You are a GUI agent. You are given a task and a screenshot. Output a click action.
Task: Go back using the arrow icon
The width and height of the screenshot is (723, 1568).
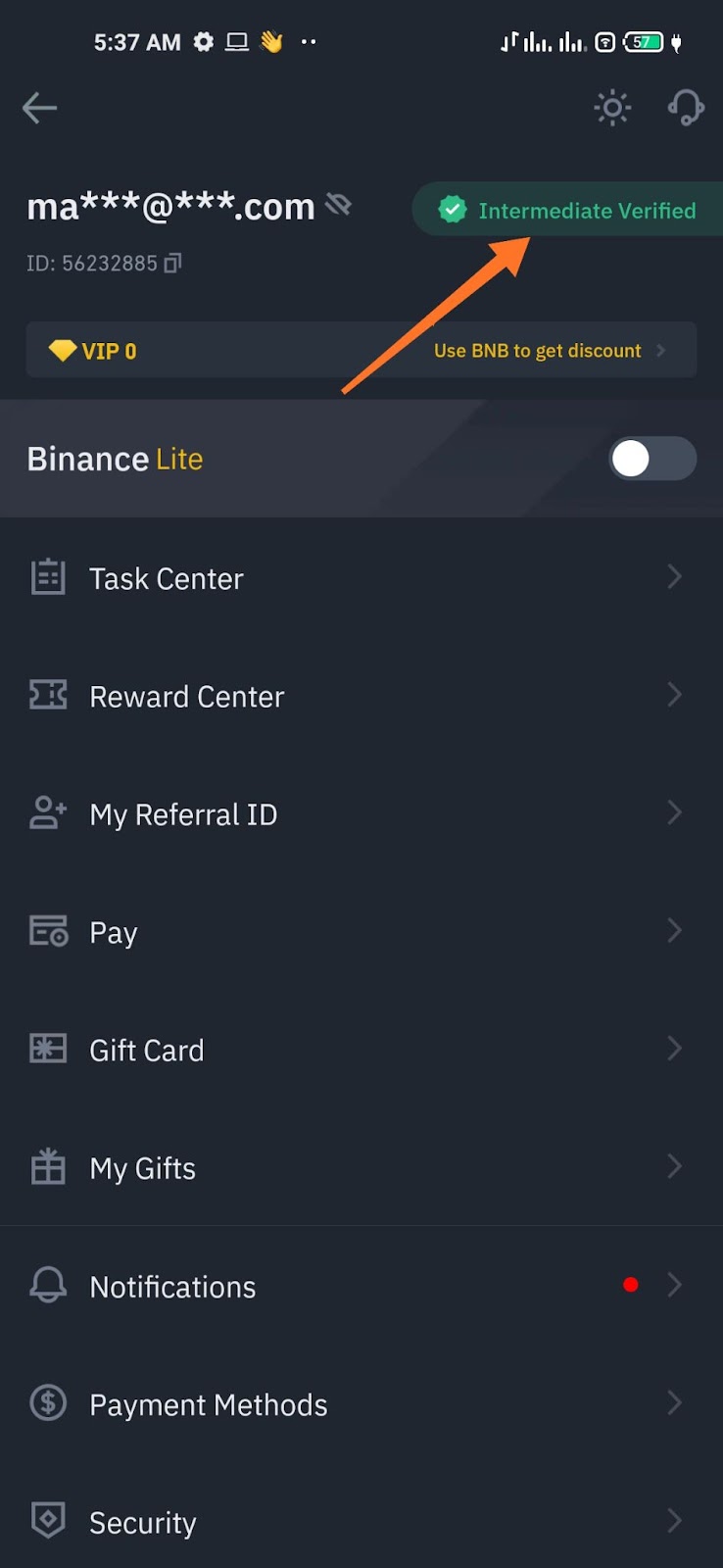tap(40, 108)
